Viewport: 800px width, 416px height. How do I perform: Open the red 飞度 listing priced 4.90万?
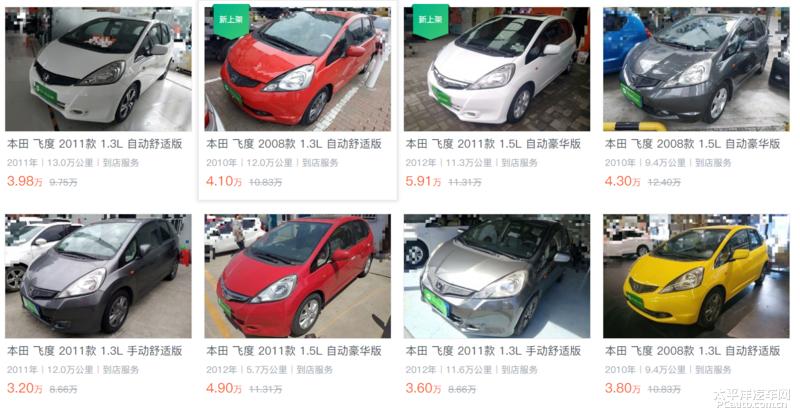(x=297, y=277)
